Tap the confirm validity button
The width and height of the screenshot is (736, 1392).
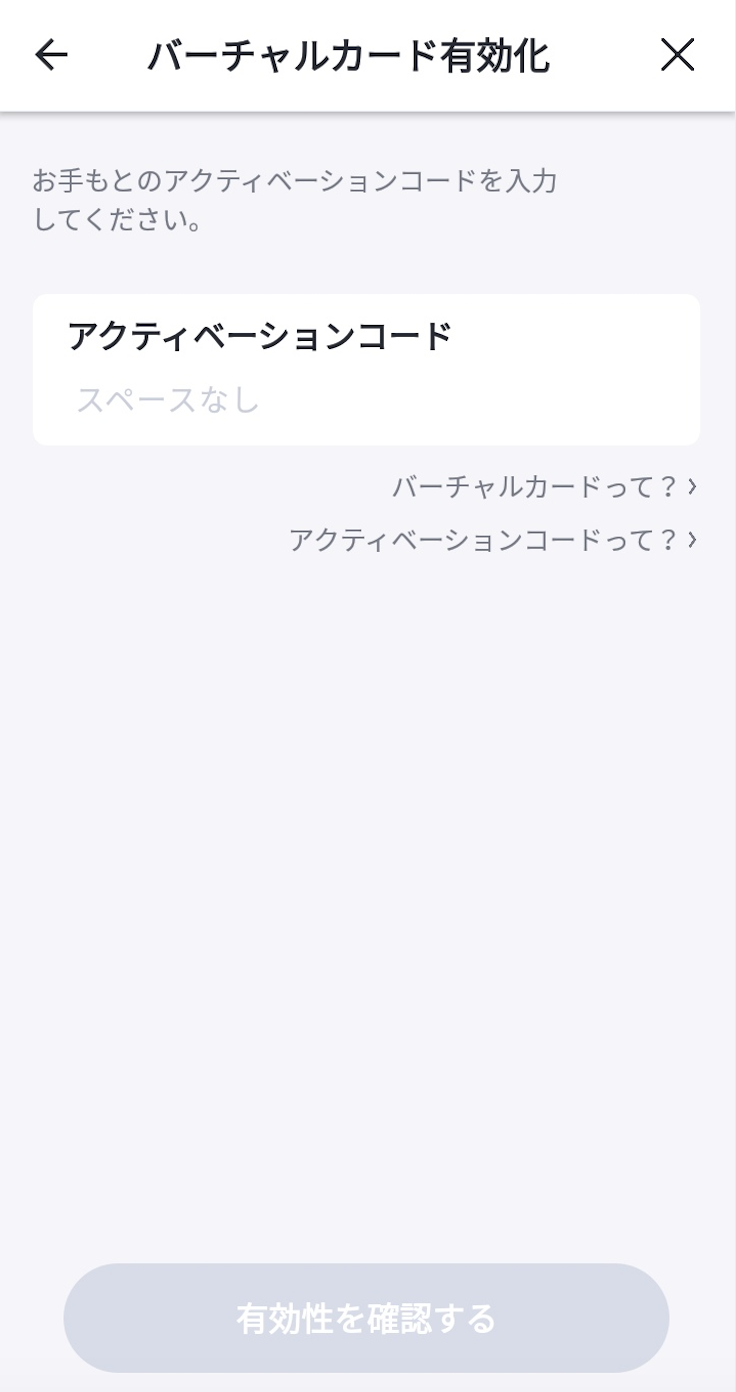(366, 1318)
